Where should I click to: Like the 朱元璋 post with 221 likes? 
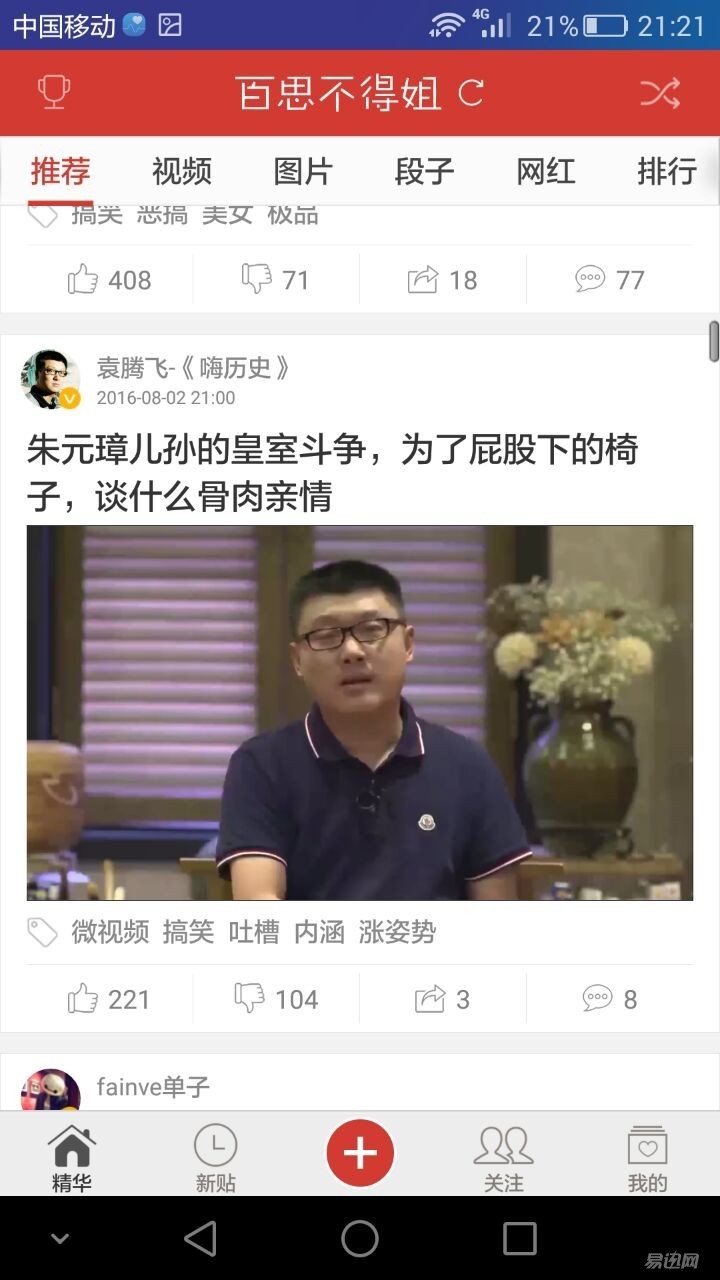pos(109,999)
